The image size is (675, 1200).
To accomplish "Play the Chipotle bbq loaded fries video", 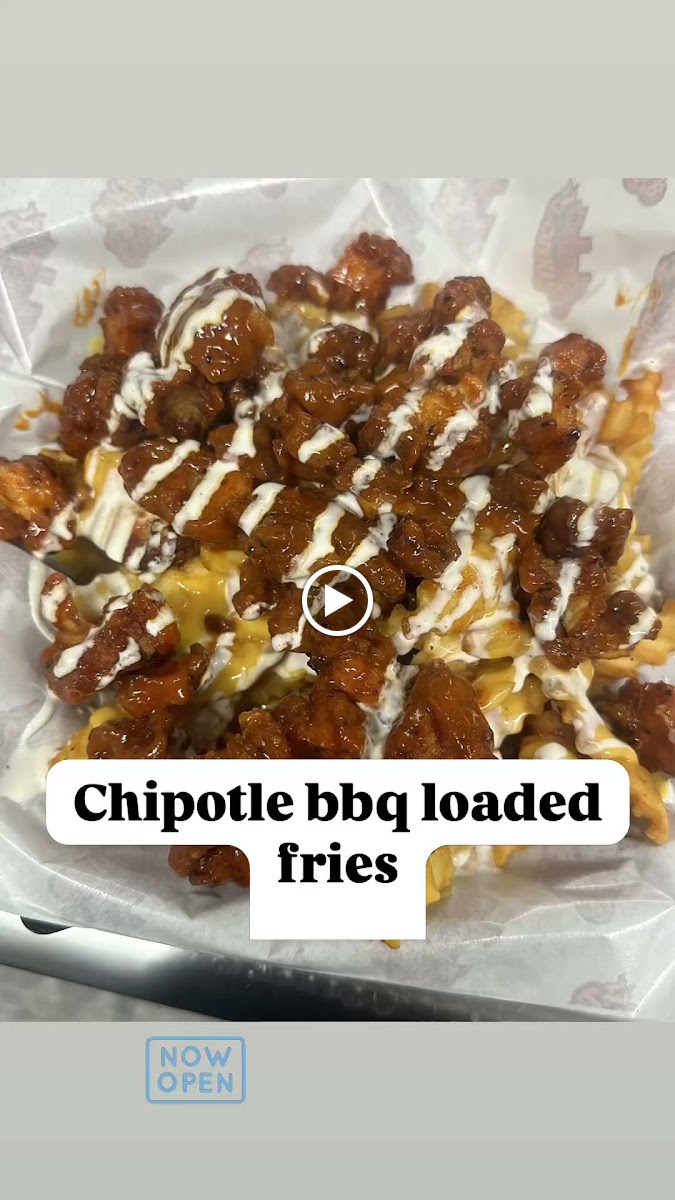I will tap(337, 600).
